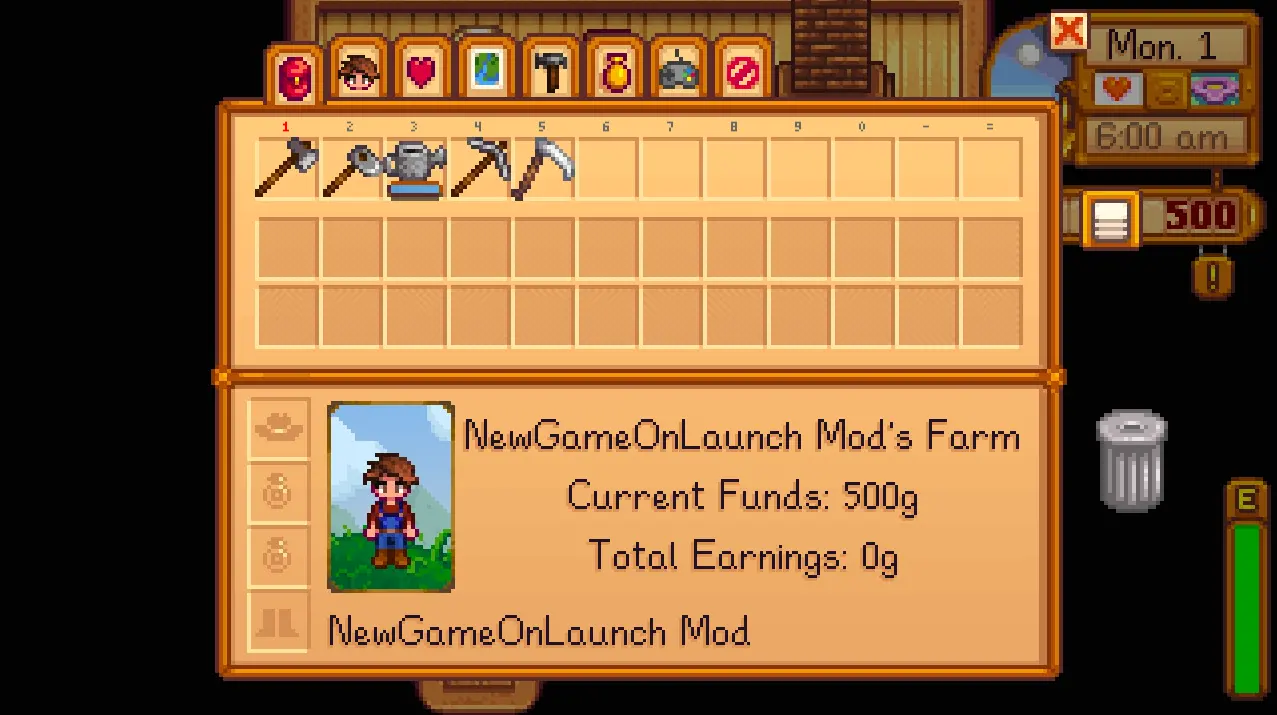
Task: Select the axe in inventory slot 1
Action: (x=287, y=168)
